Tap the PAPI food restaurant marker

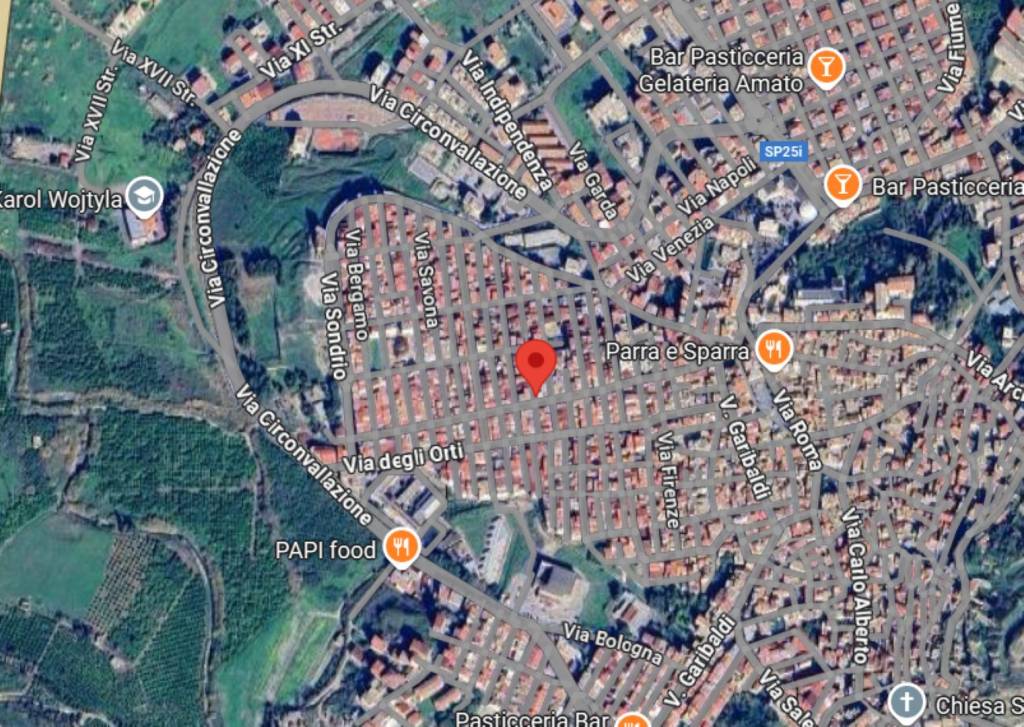point(401,547)
